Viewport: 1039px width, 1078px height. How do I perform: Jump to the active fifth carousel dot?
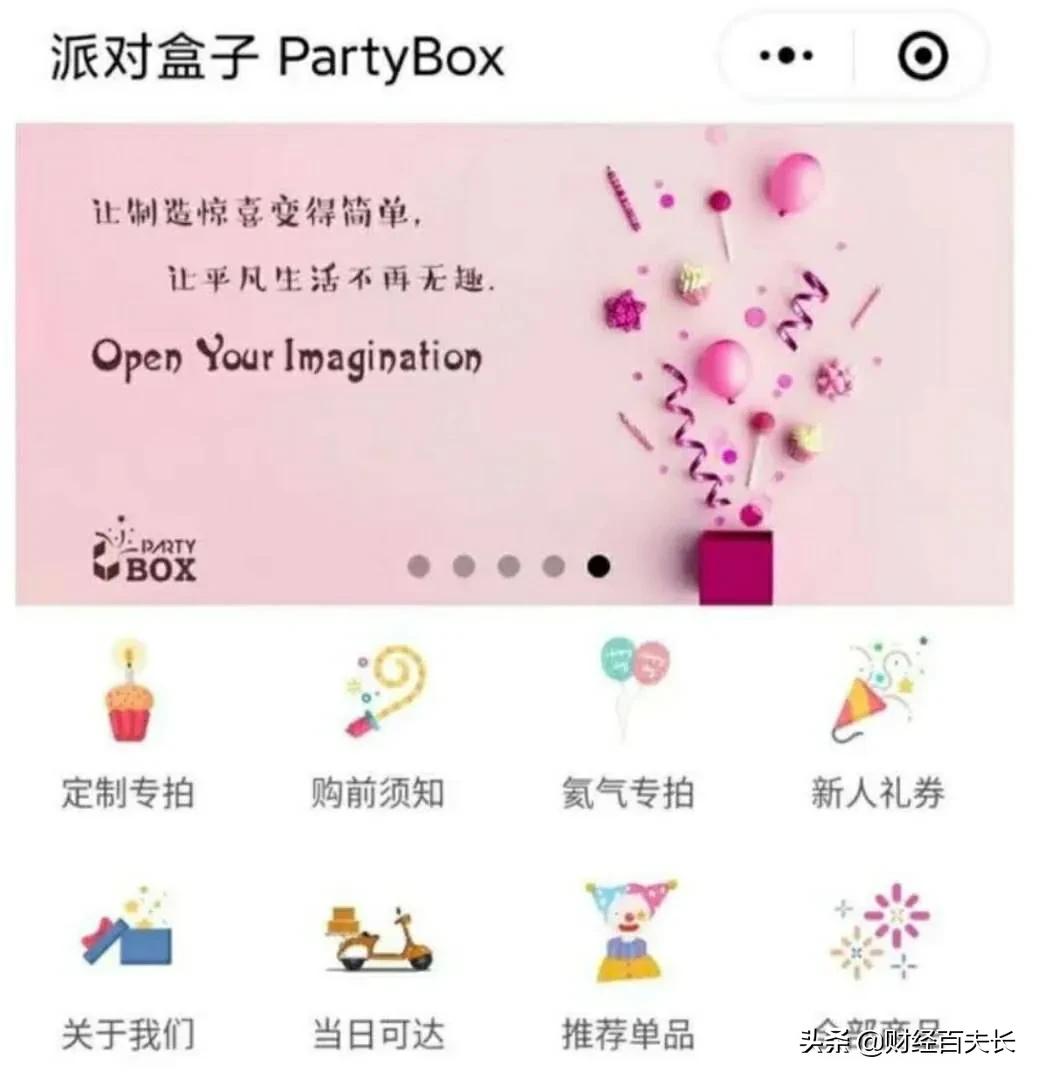[597, 566]
